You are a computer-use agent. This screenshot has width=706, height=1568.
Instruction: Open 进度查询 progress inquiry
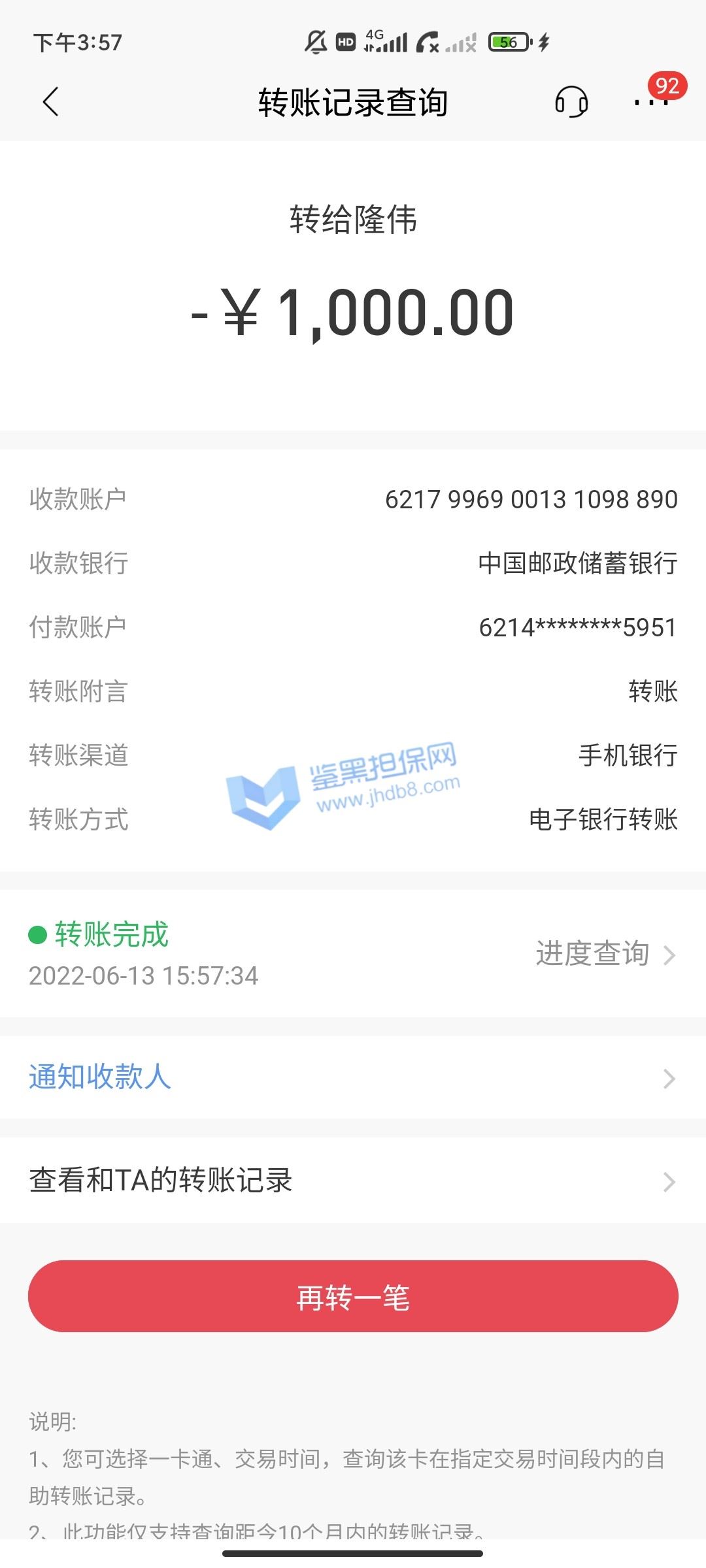click(604, 954)
